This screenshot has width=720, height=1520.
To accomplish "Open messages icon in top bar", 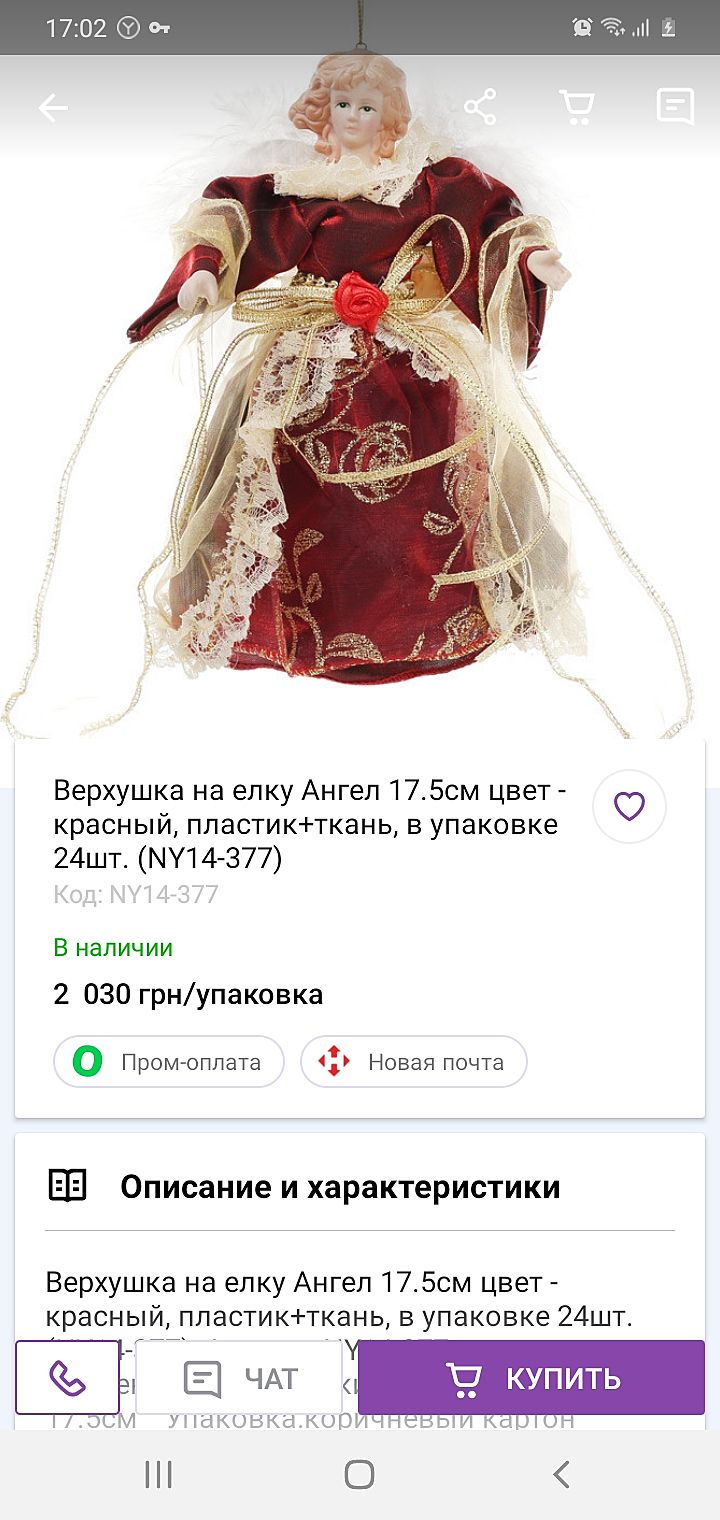I will click(x=675, y=107).
